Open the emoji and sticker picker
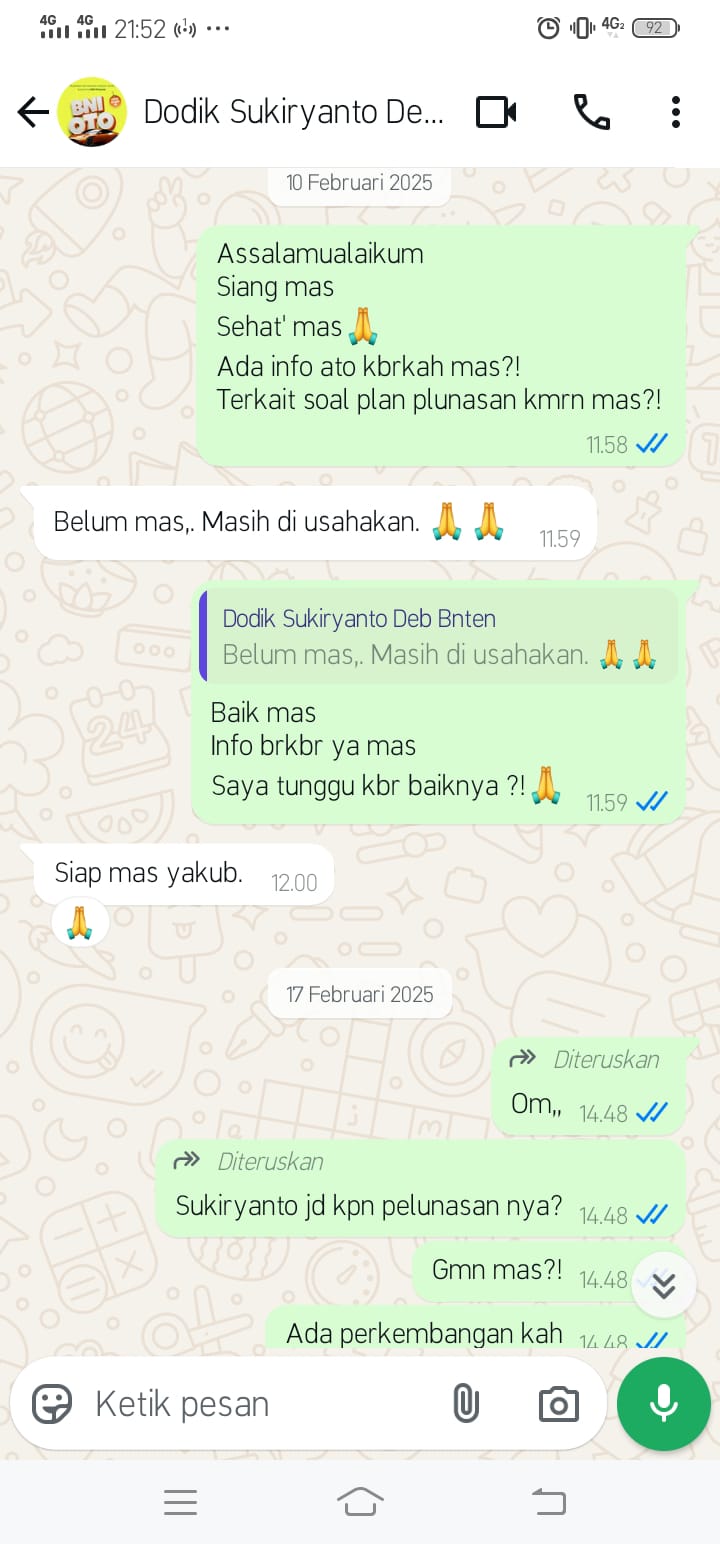The width and height of the screenshot is (720, 1544). 52,1404
